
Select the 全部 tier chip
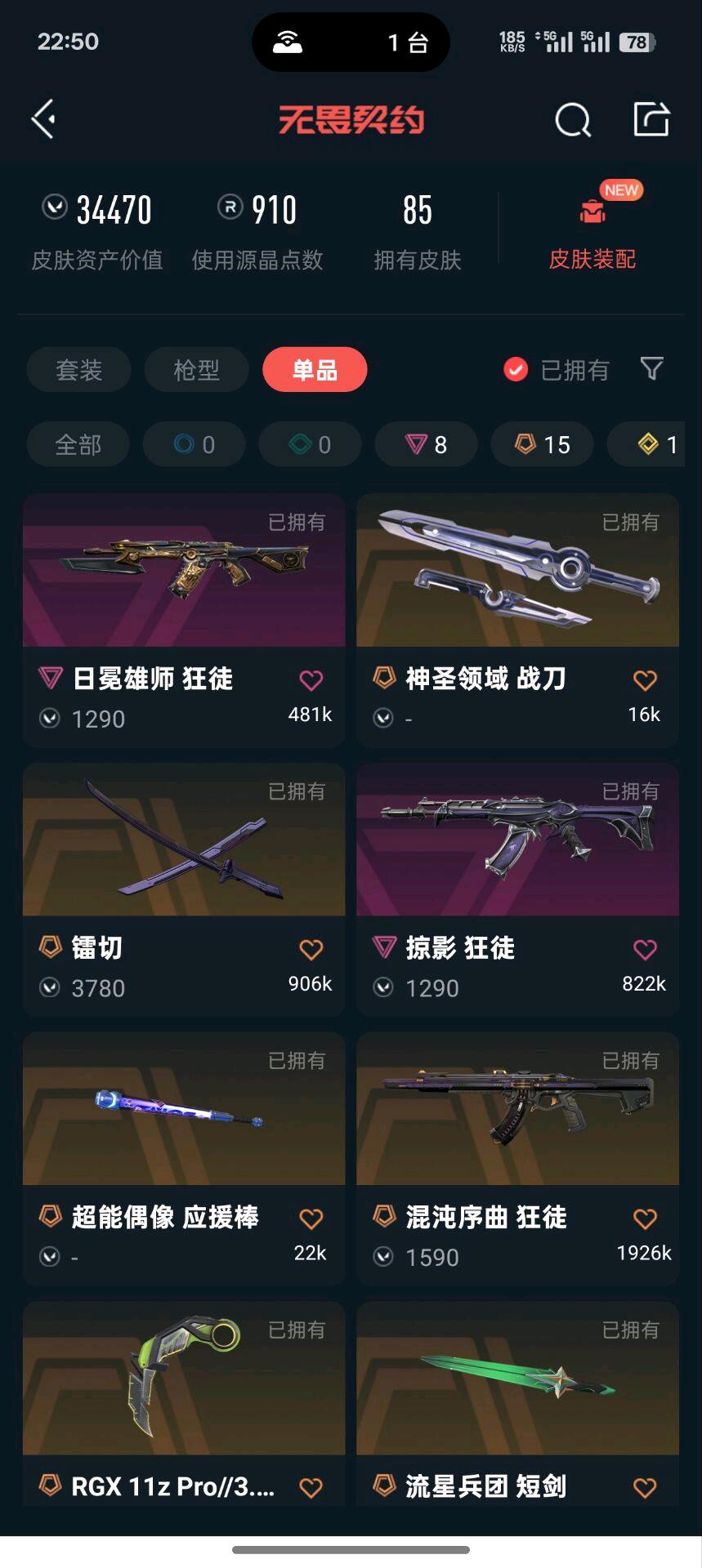(78, 444)
